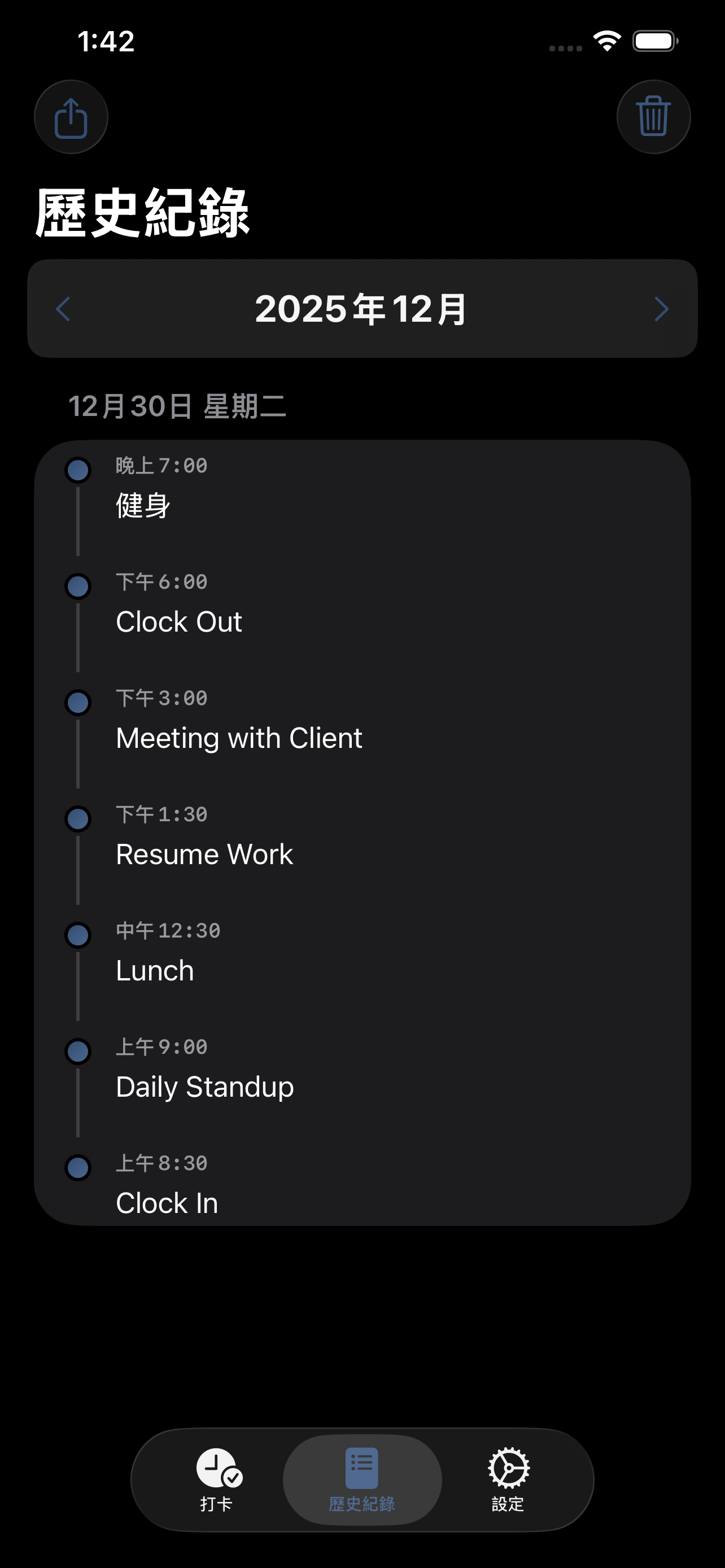Tap the timeline dot next to Lunch
725x1568 pixels.
(x=78, y=935)
